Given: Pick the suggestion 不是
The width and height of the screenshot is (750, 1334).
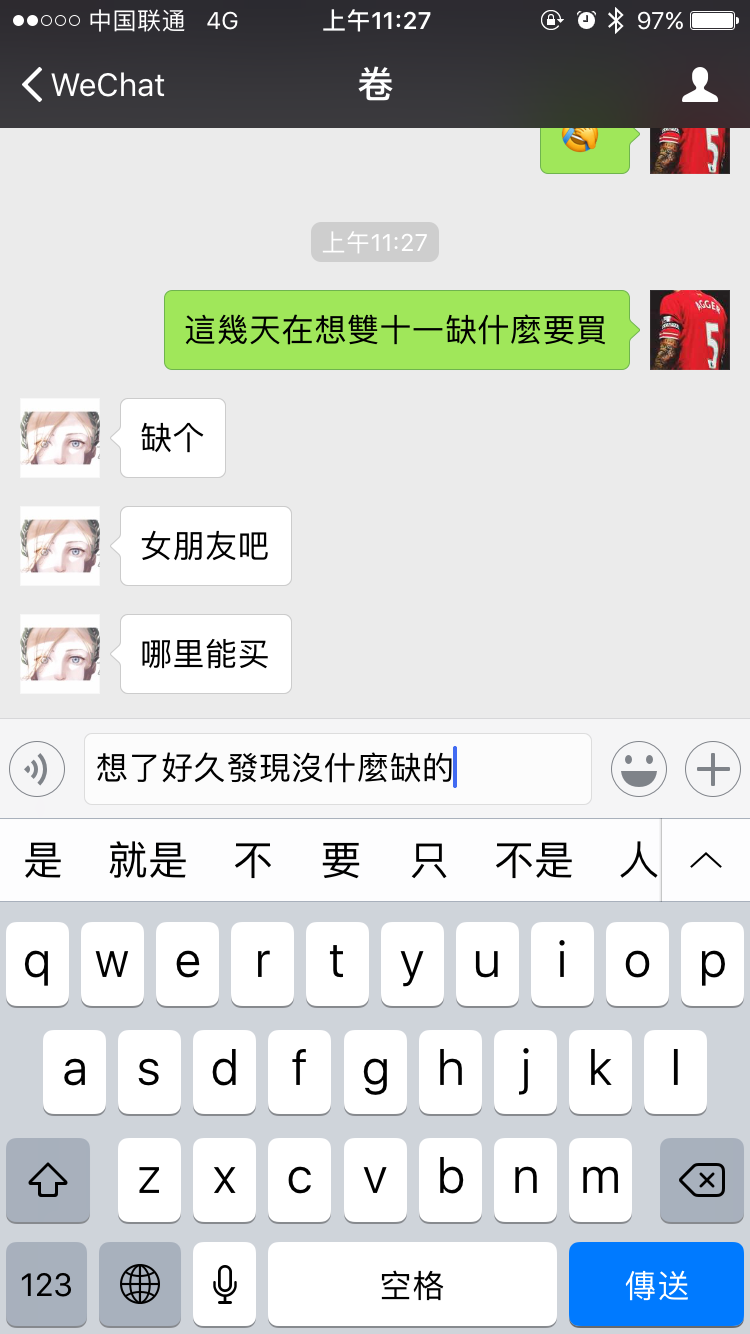Looking at the screenshot, I should point(534,860).
